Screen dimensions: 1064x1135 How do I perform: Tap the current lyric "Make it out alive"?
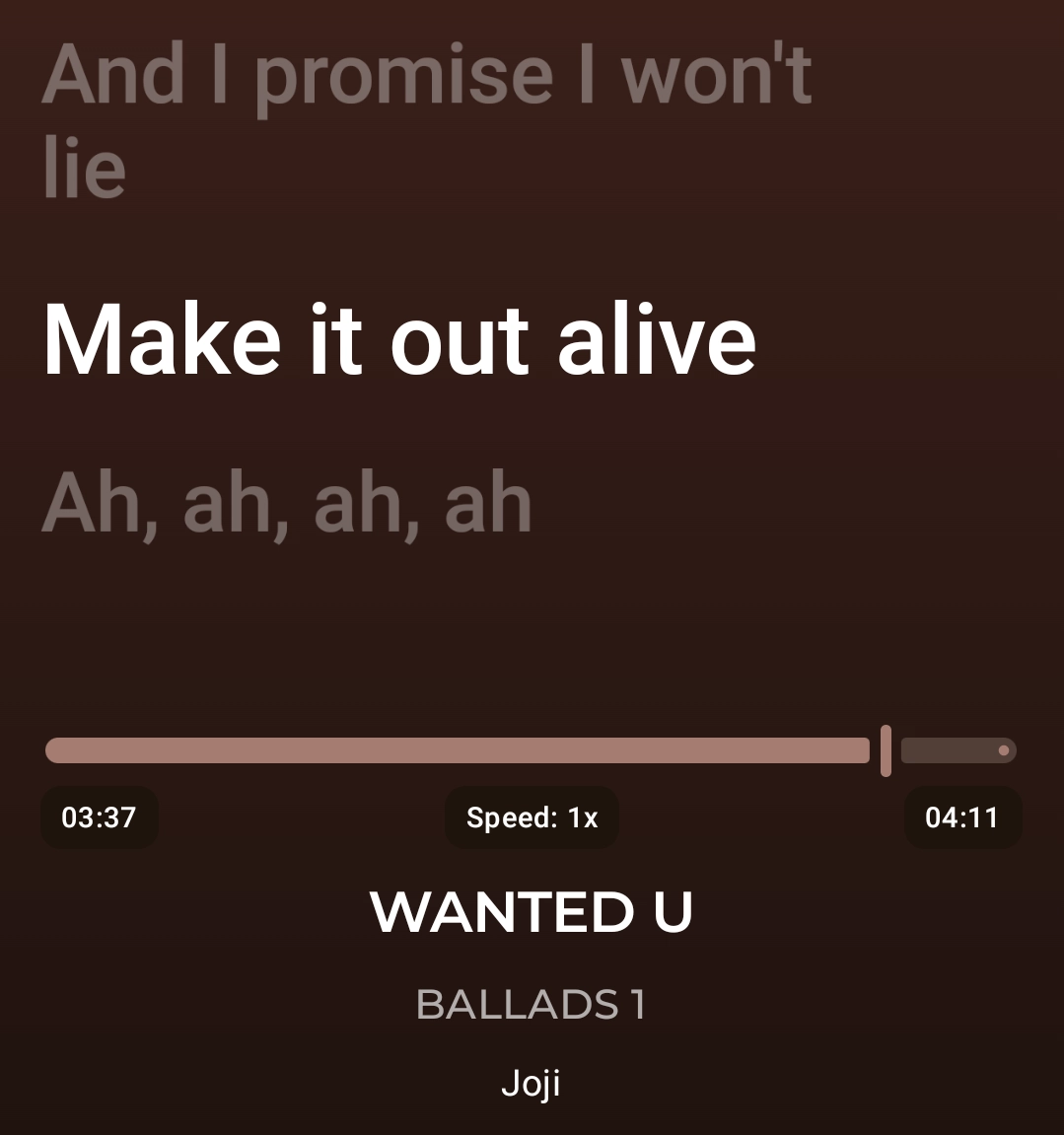point(399,338)
